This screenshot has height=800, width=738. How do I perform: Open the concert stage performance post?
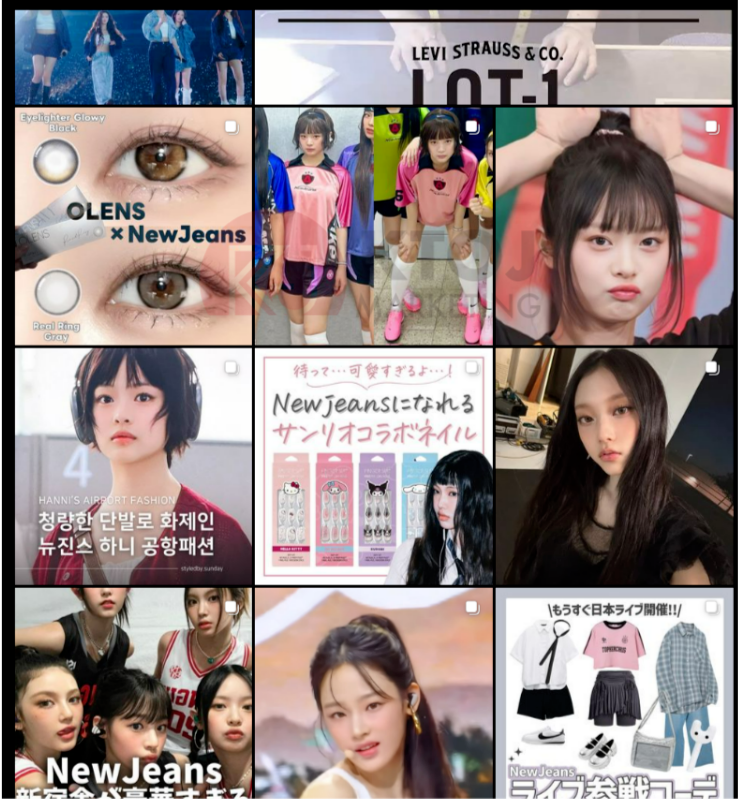133,58
